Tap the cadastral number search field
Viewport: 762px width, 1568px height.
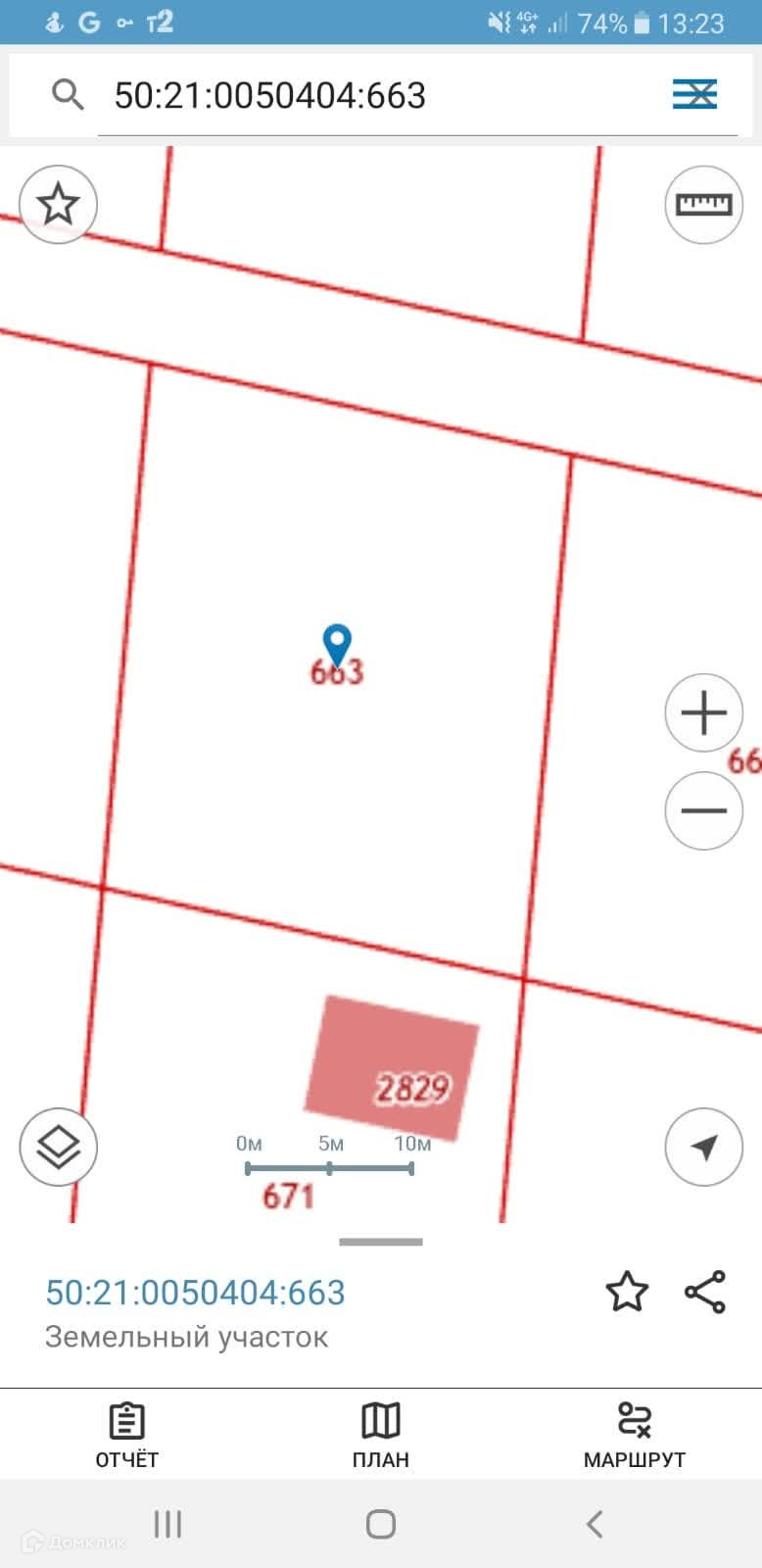coord(372,95)
